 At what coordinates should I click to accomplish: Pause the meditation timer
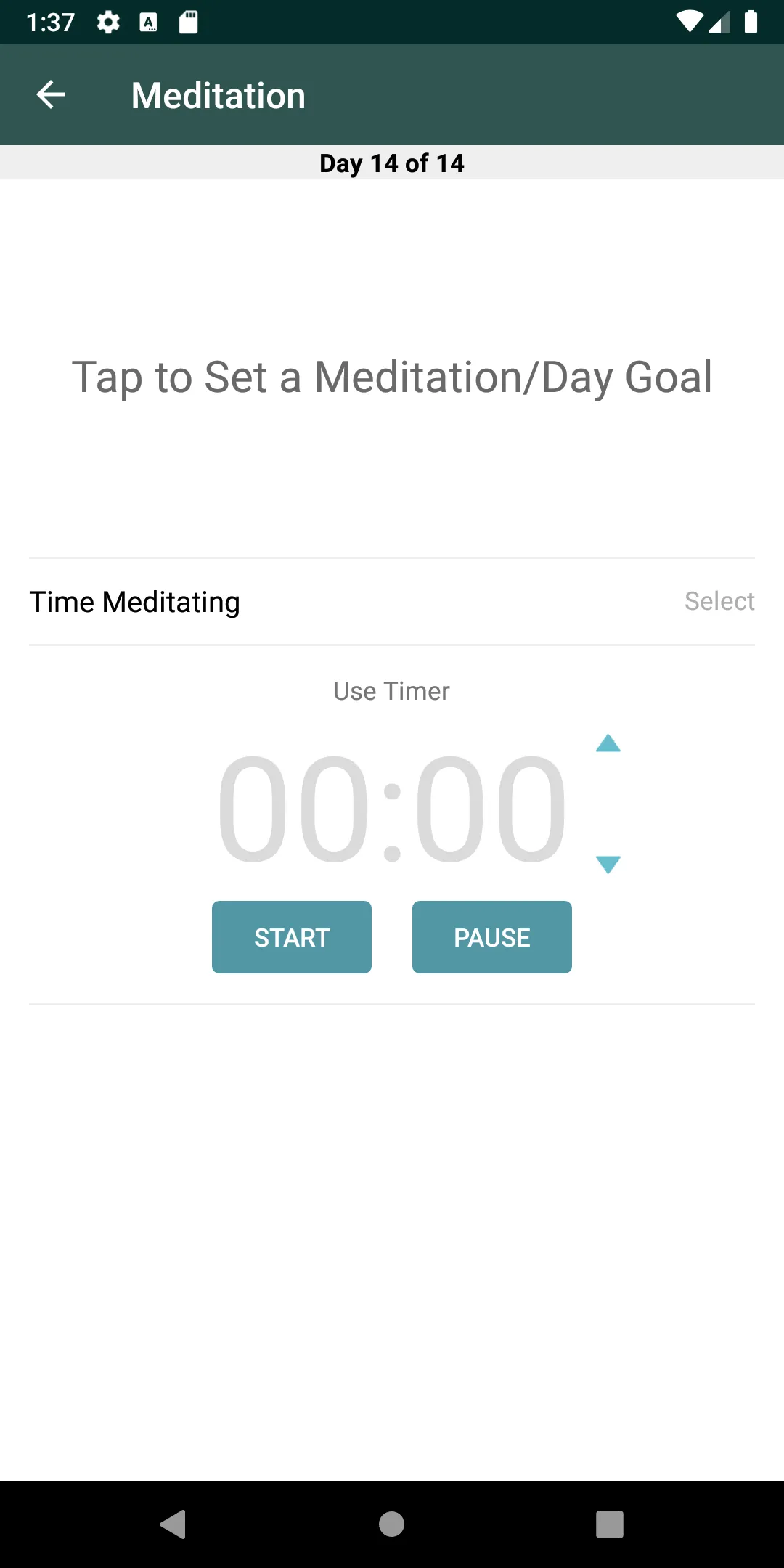point(492,937)
